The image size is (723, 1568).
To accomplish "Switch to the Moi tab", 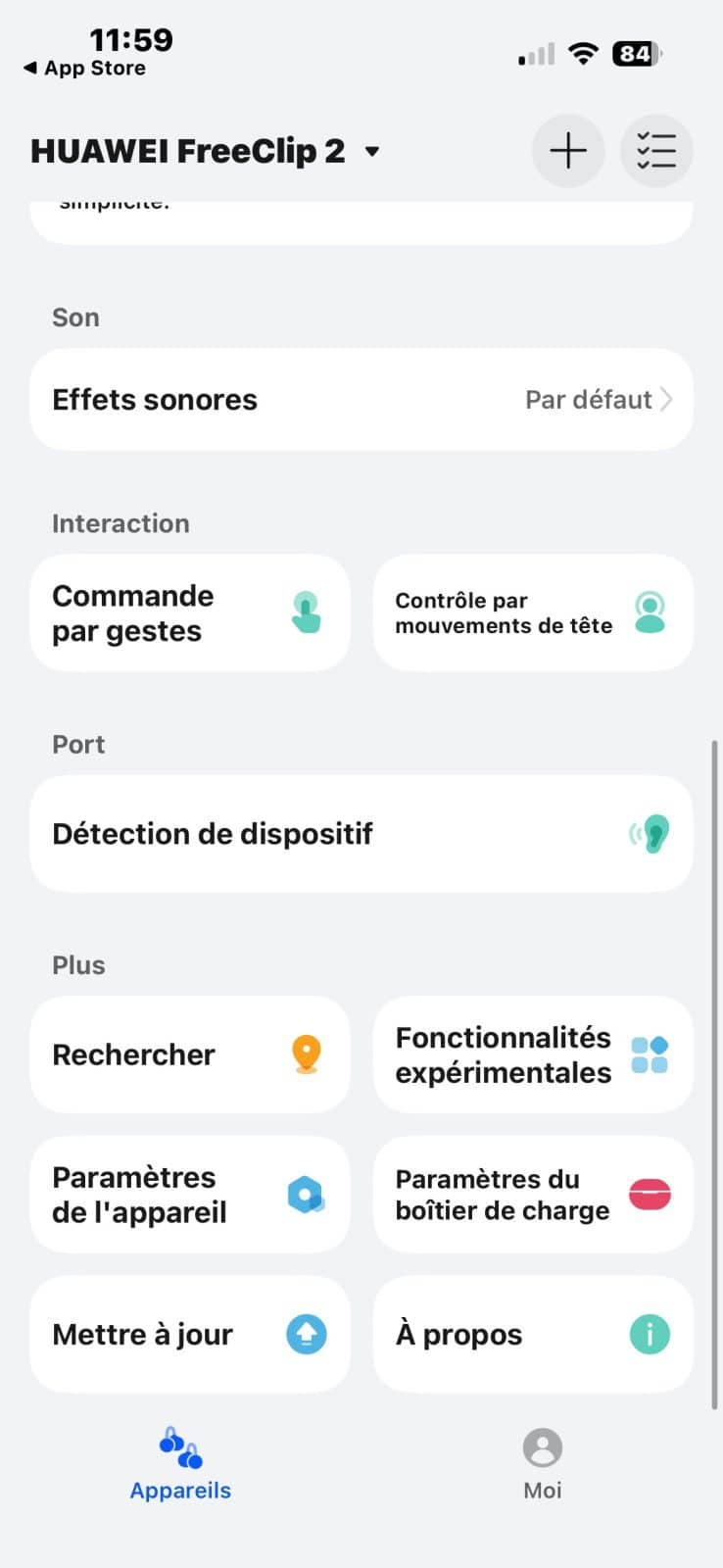I will (543, 1464).
